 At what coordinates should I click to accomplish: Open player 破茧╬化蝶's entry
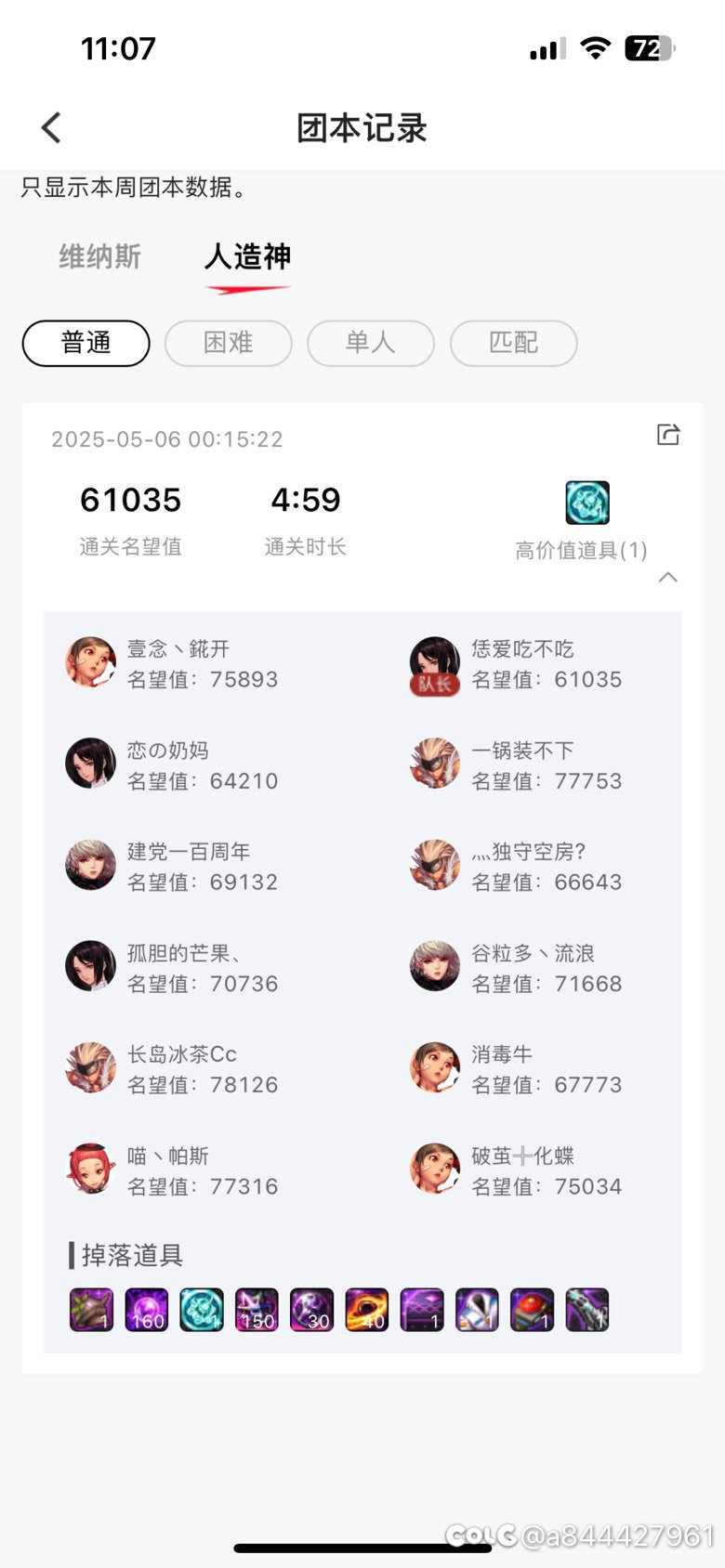click(x=516, y=1170)
